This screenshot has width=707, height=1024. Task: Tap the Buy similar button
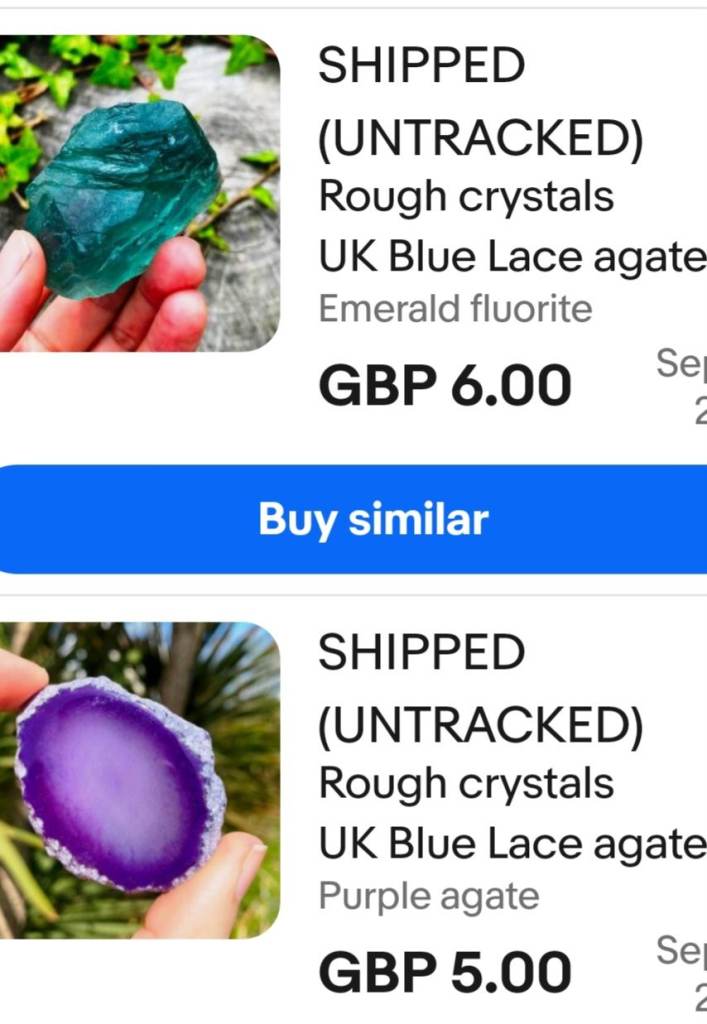coord(372,519)
